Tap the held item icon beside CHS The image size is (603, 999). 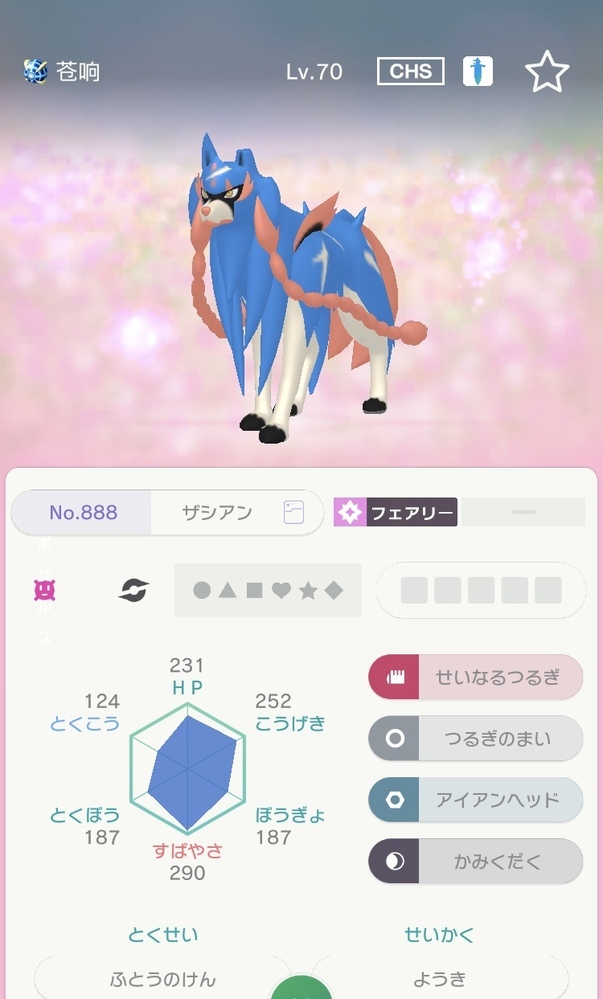pyautogui.click(x=477, y=71)
